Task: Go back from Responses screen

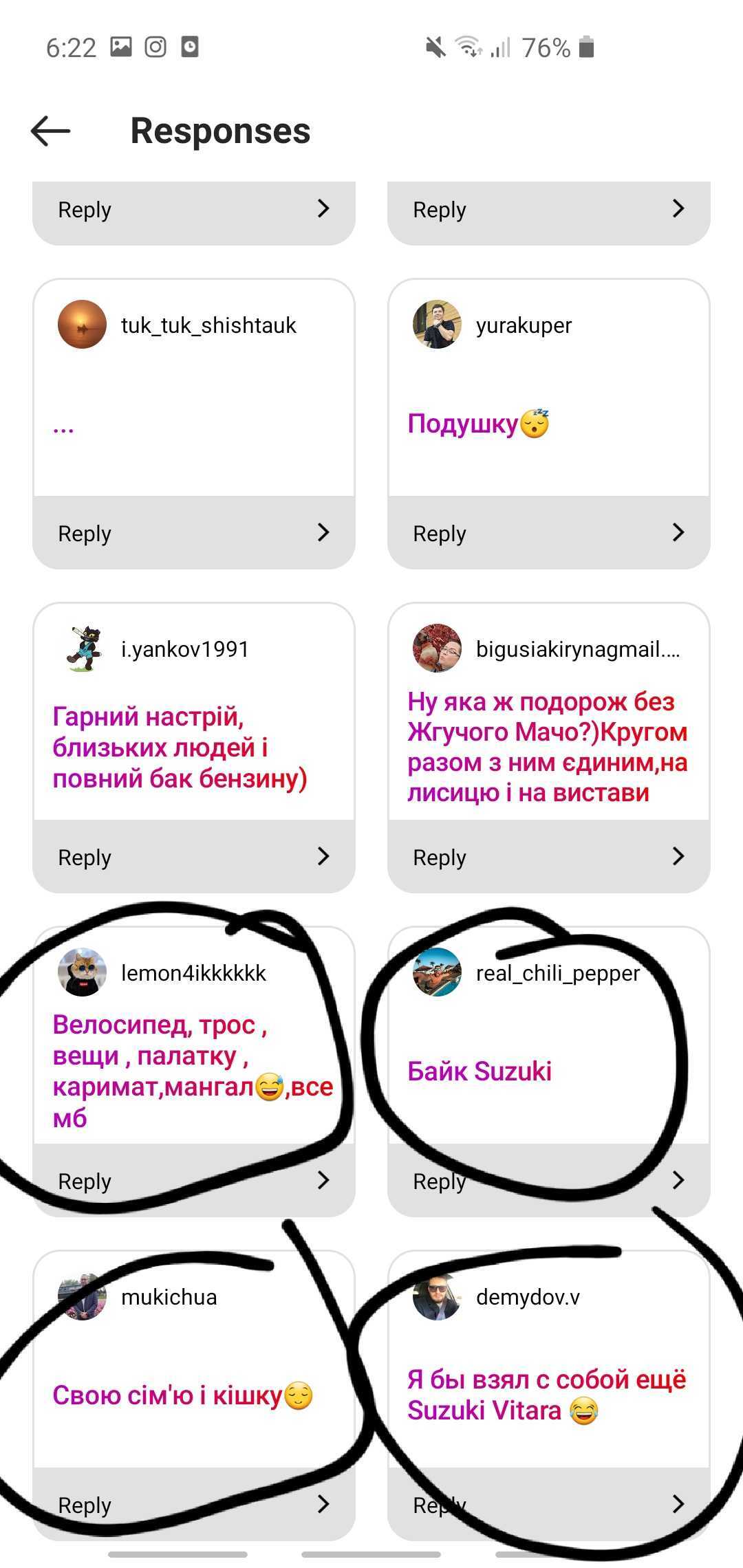Action: tap(51, 131)
